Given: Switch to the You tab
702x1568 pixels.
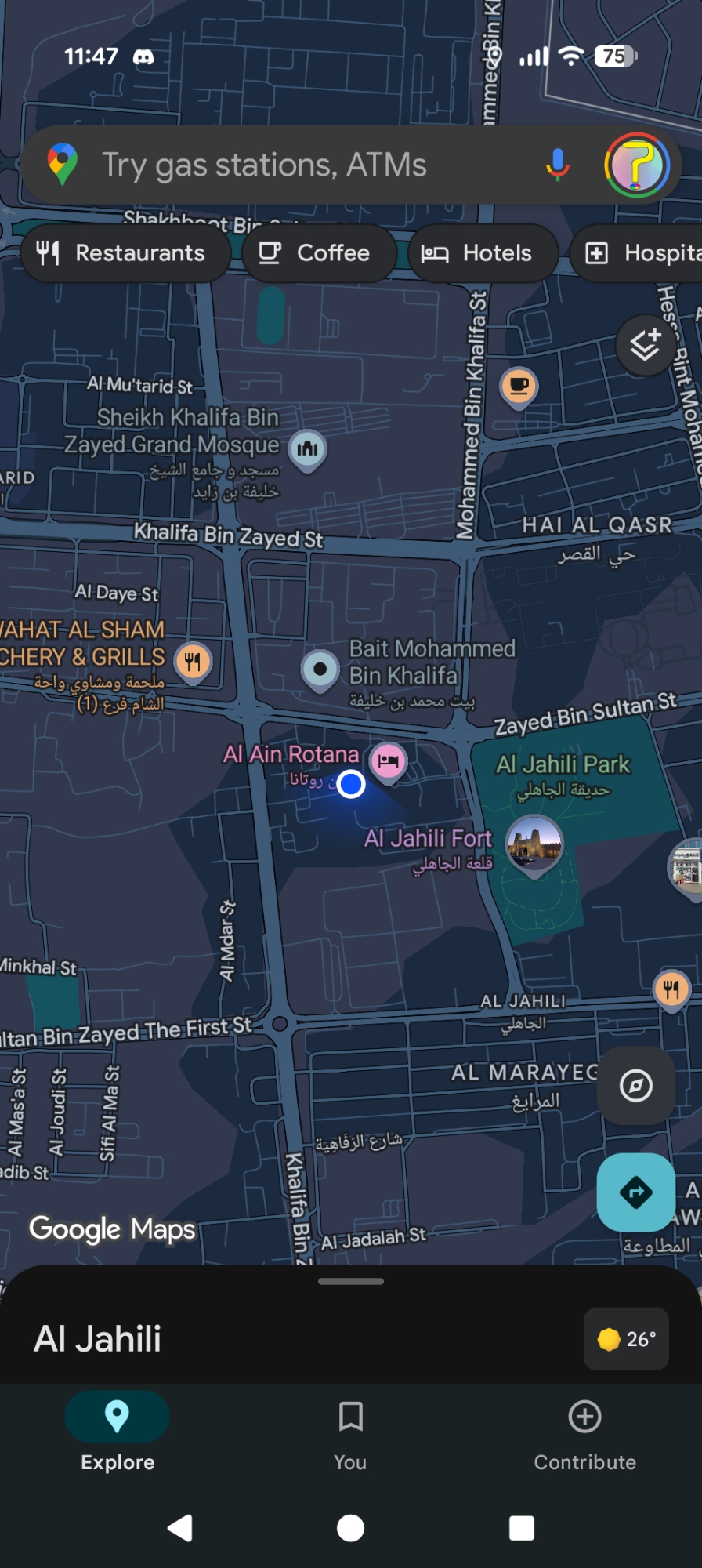Looking at the screenshot, I should click(350, 1433).
